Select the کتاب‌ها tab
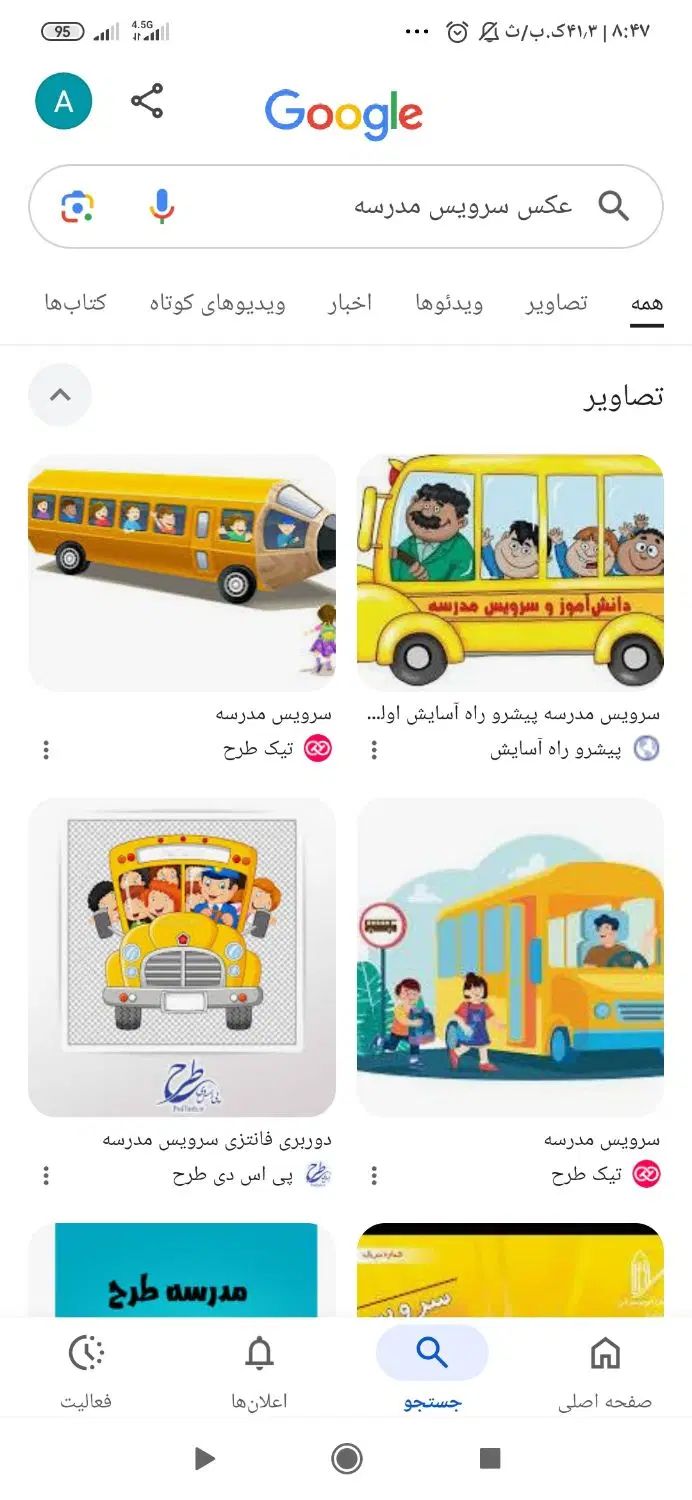692x1500 pixels. [75, 303]
